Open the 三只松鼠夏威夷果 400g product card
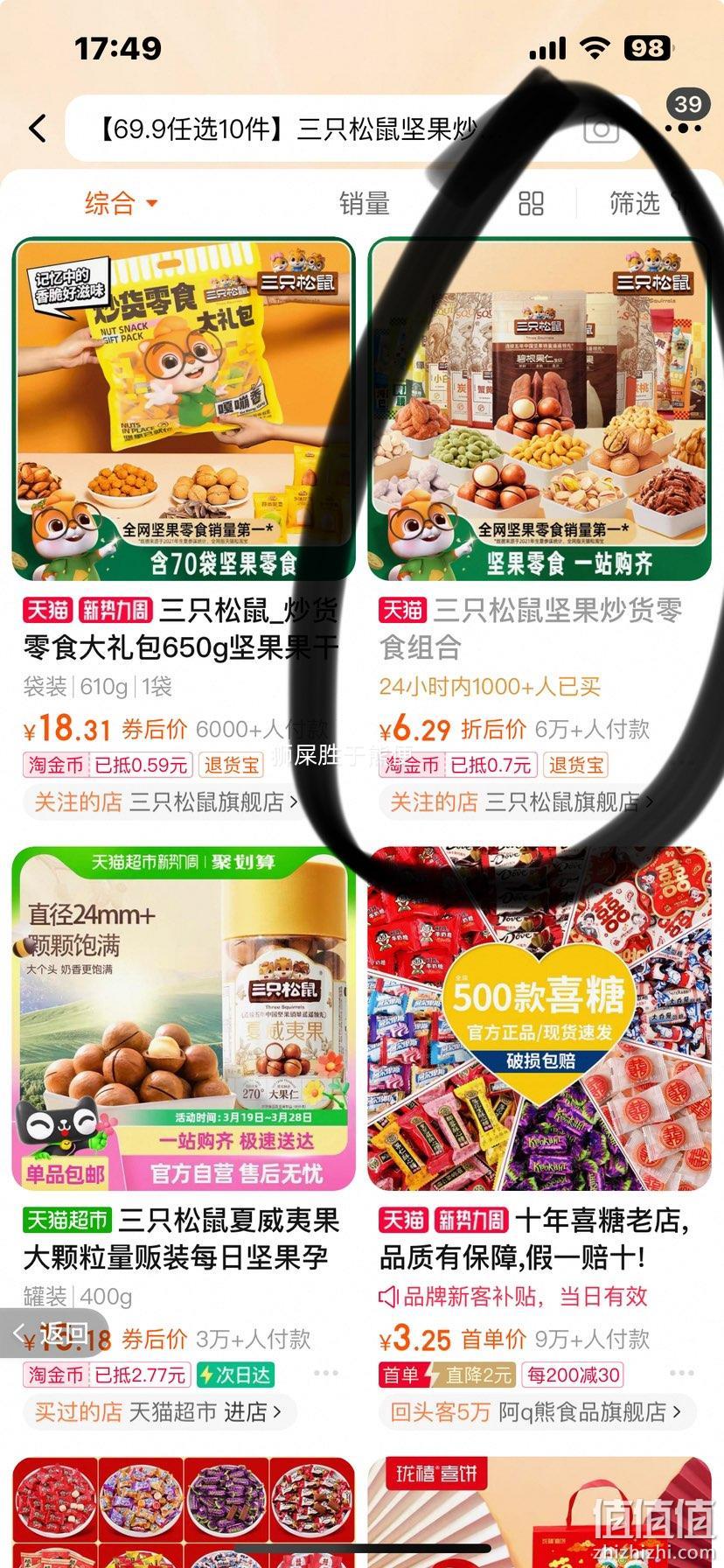Viewport: 724px width, 1568px height. tap(184, 1018)
